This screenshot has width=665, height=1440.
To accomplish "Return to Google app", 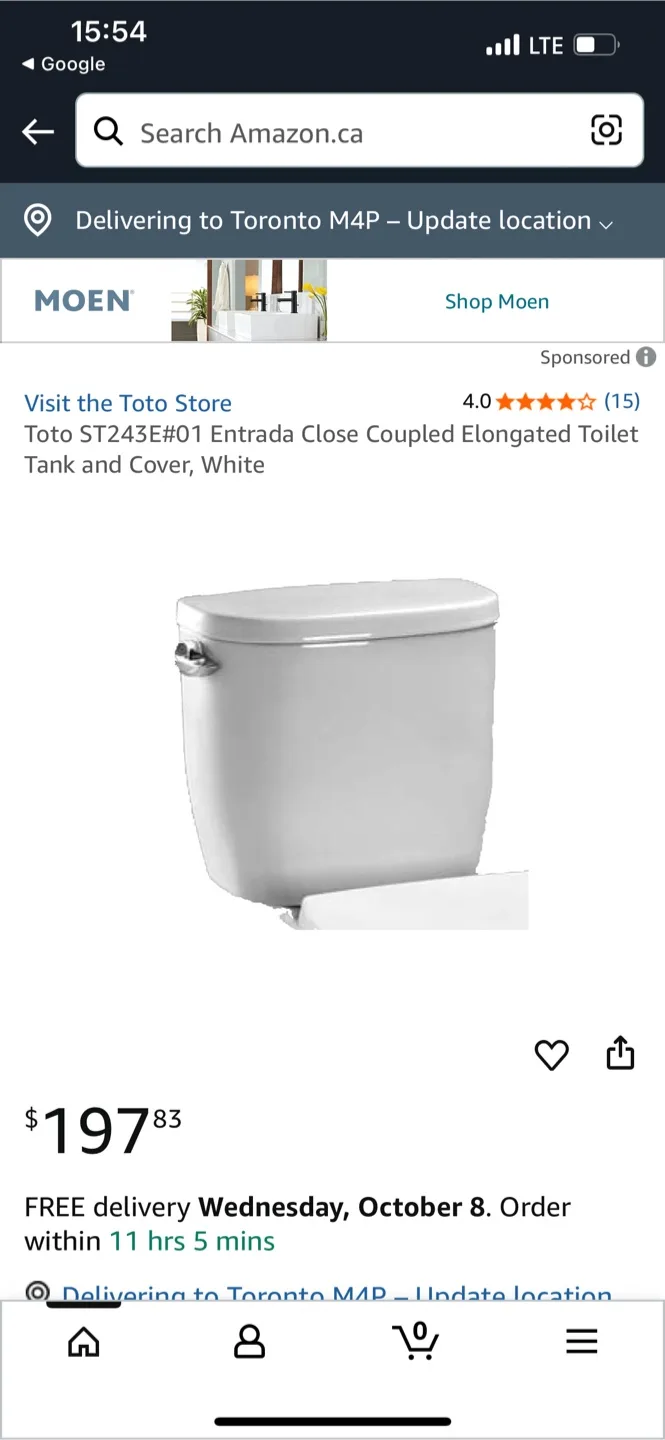I will click(64, 64).
